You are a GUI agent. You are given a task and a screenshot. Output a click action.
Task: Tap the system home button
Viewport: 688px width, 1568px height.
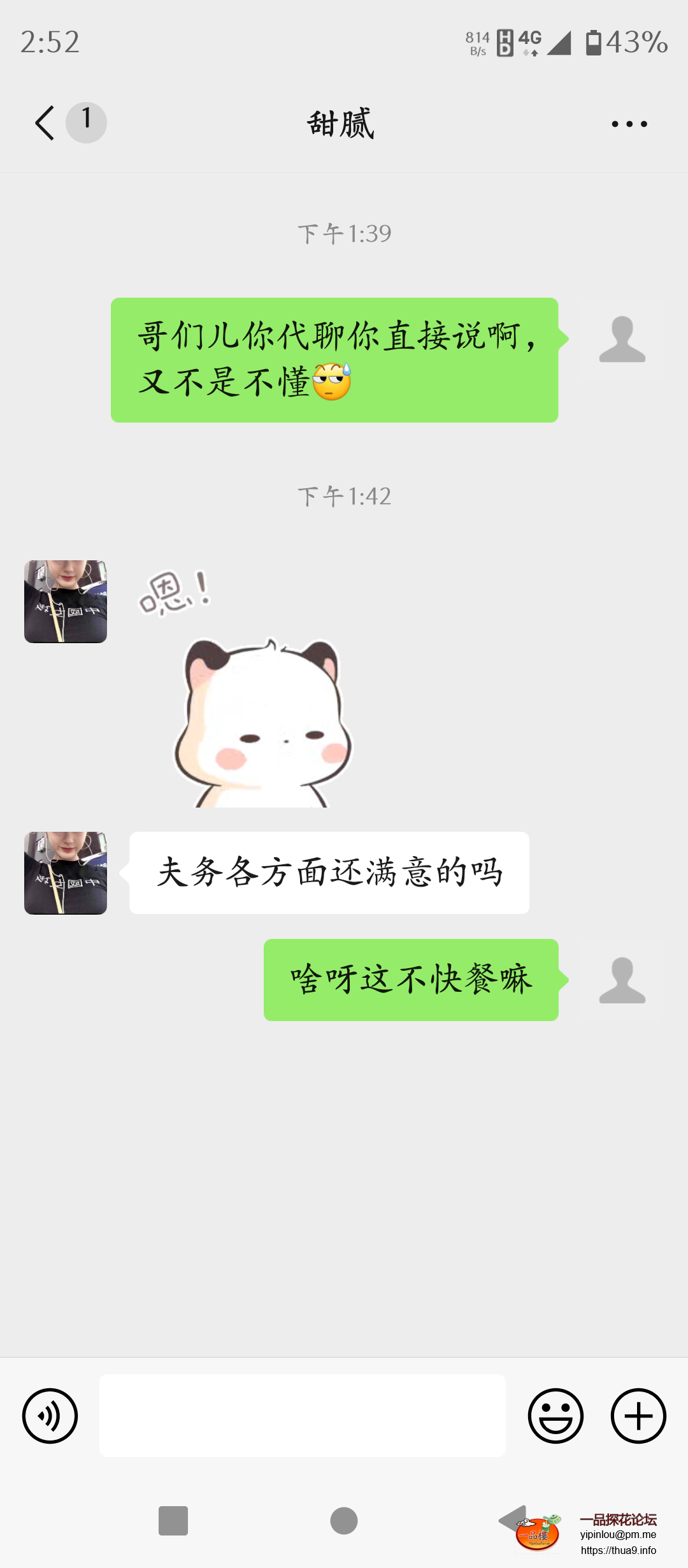coord(344,1521)
